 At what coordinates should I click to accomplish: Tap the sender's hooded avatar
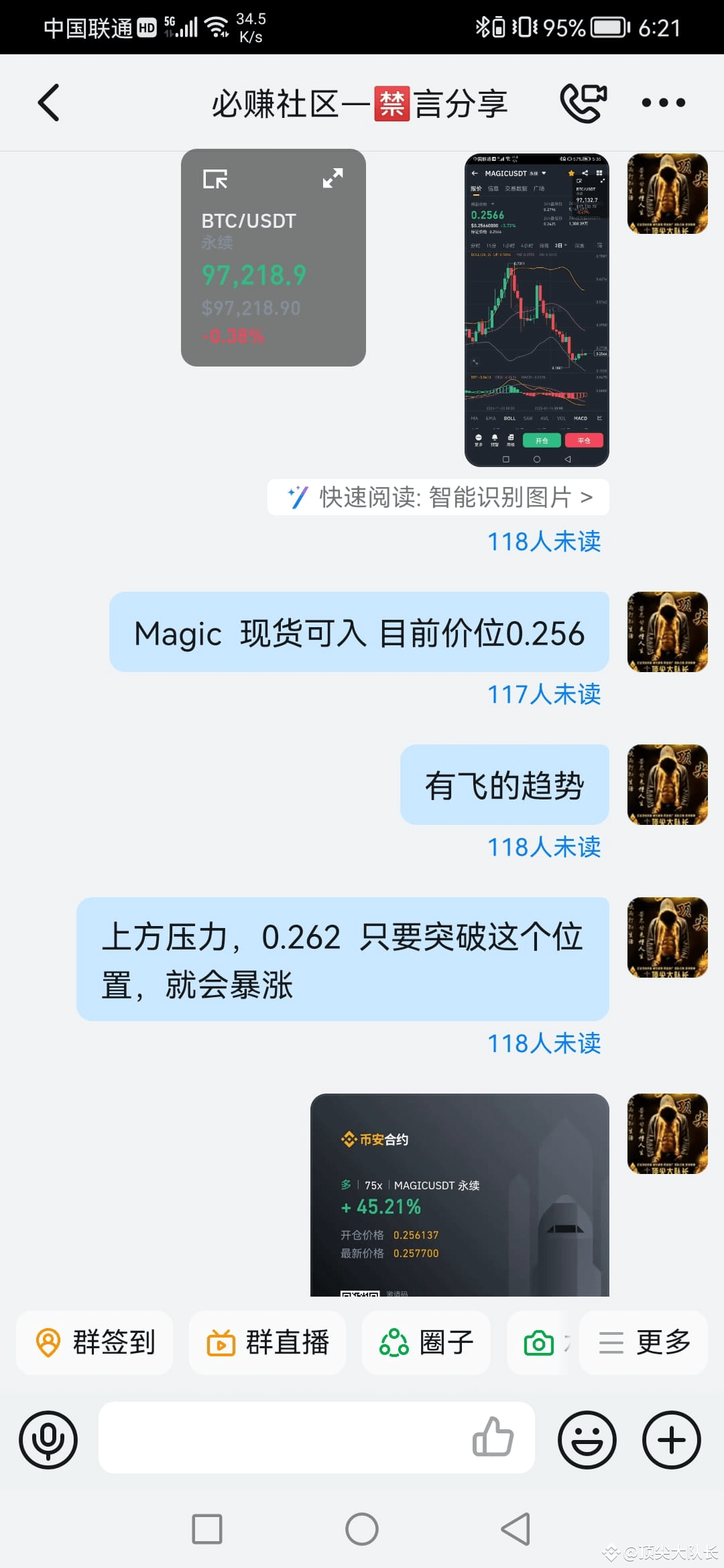[667, 633]
